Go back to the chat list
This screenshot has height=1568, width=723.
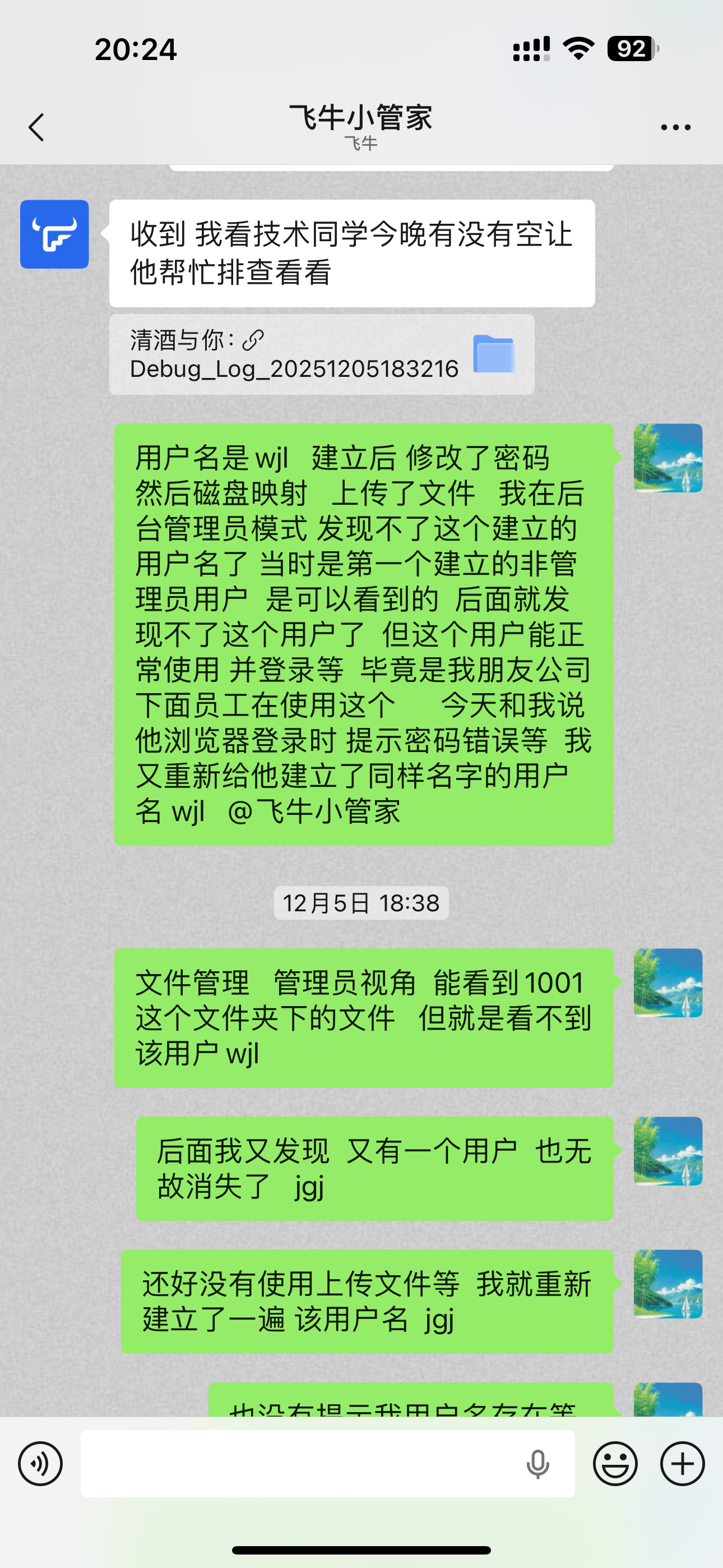36,127
